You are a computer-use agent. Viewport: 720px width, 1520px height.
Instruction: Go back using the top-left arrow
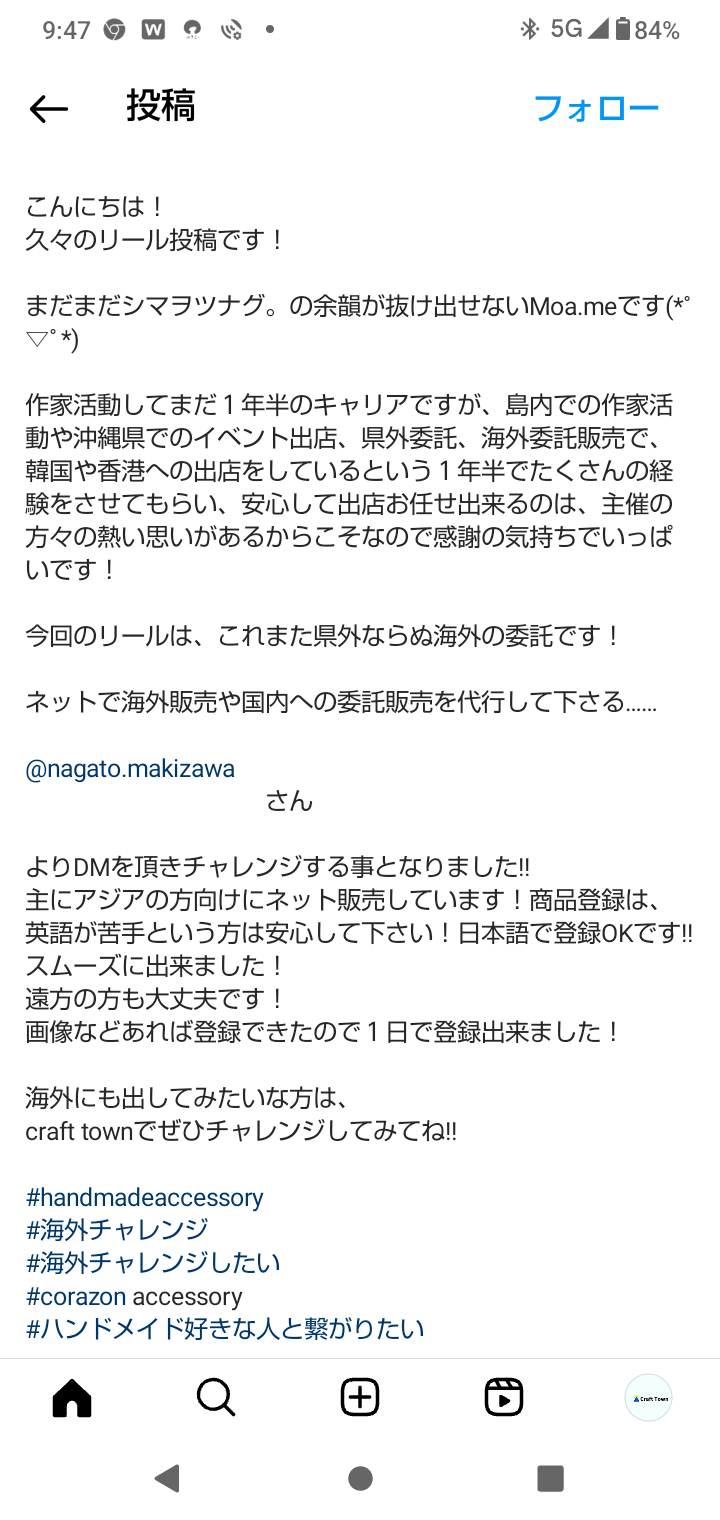point(48,109)
